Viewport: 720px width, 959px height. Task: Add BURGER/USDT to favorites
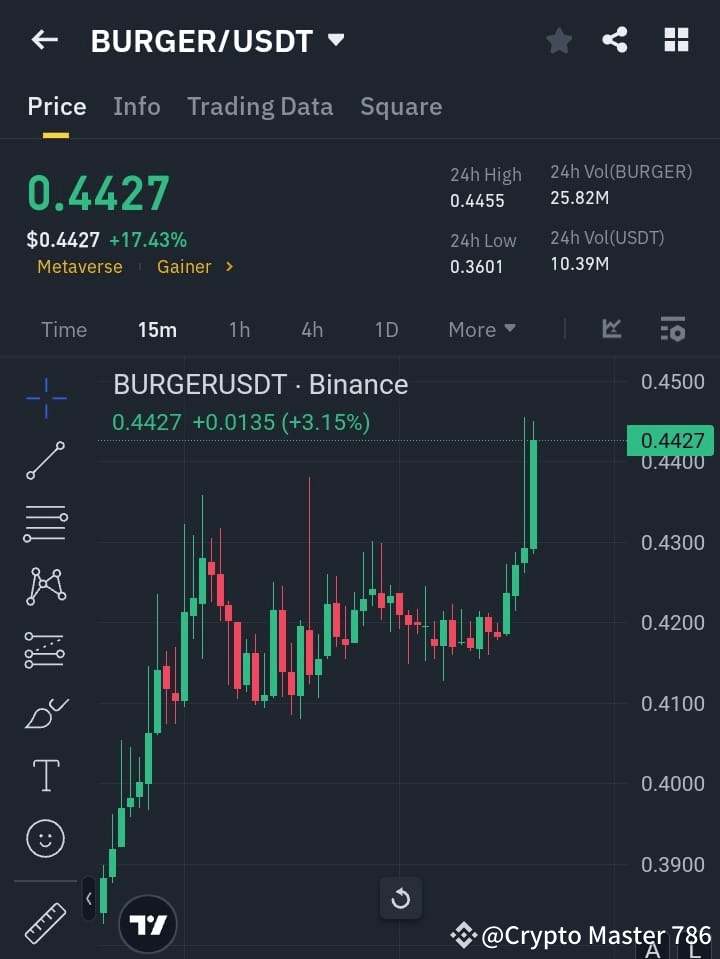tap(558, 40)
